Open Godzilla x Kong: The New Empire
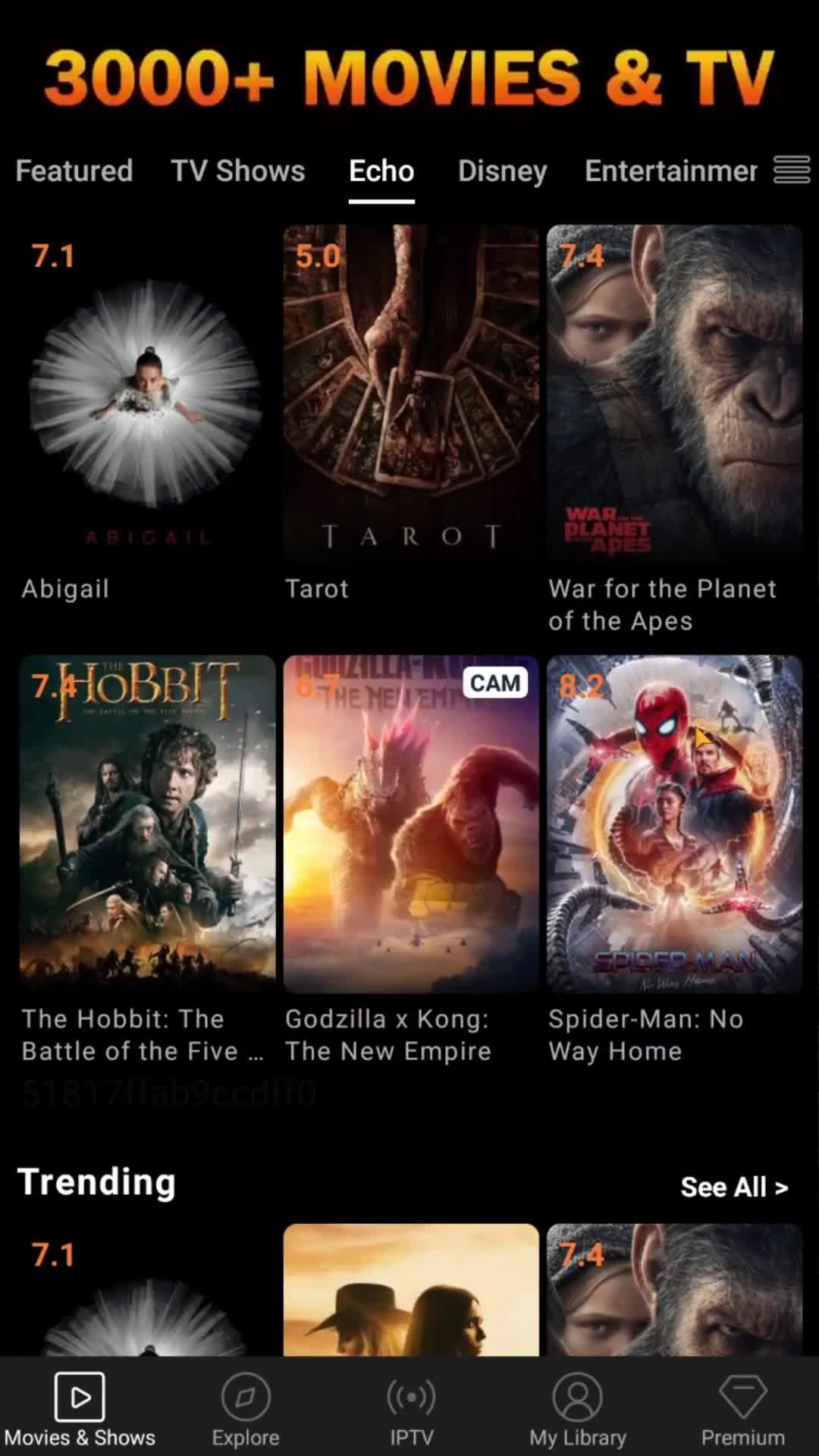 click(x=410, y=825)
